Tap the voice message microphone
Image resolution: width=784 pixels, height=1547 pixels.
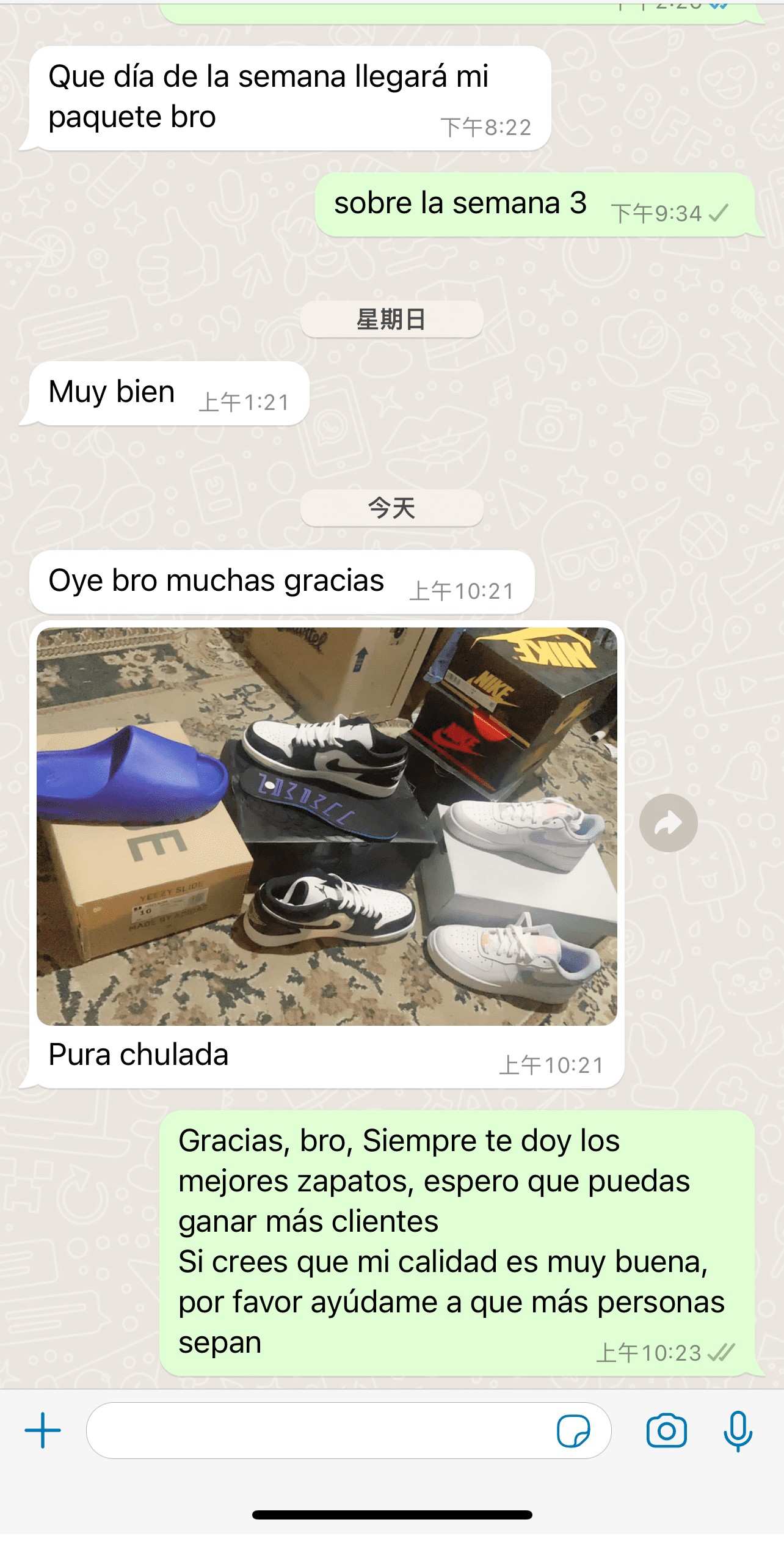pos(738,1430)
